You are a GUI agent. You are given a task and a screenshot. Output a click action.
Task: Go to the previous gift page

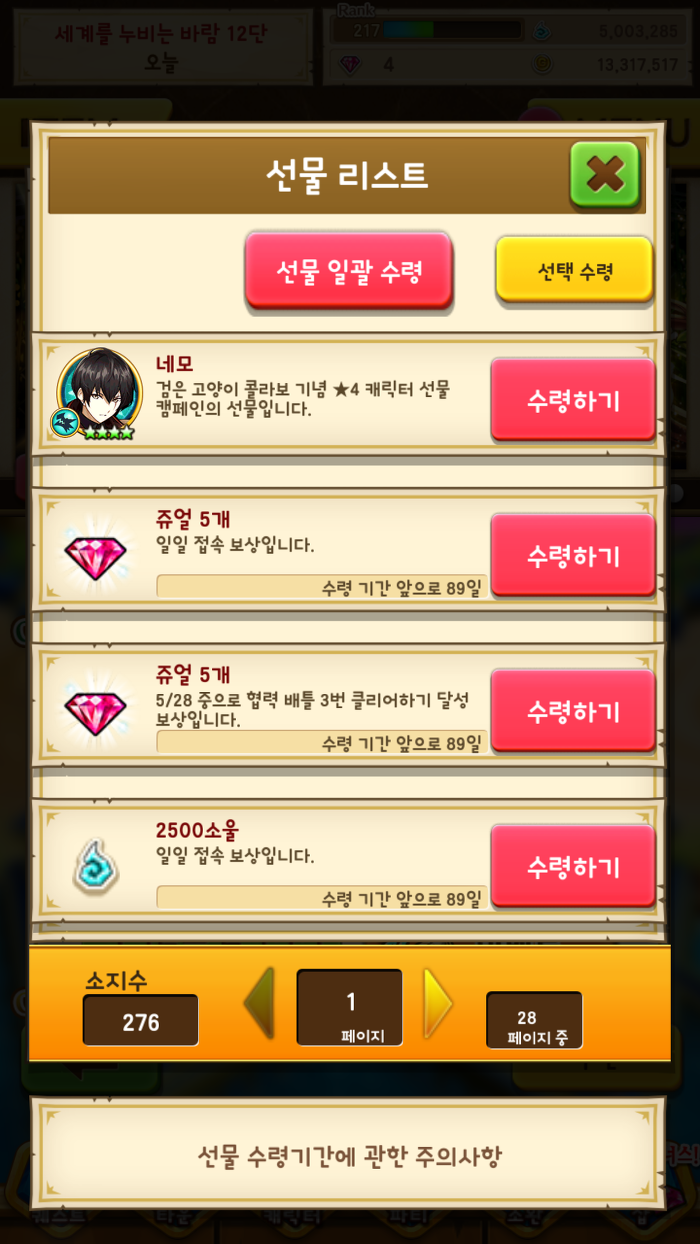(259, 1003)
